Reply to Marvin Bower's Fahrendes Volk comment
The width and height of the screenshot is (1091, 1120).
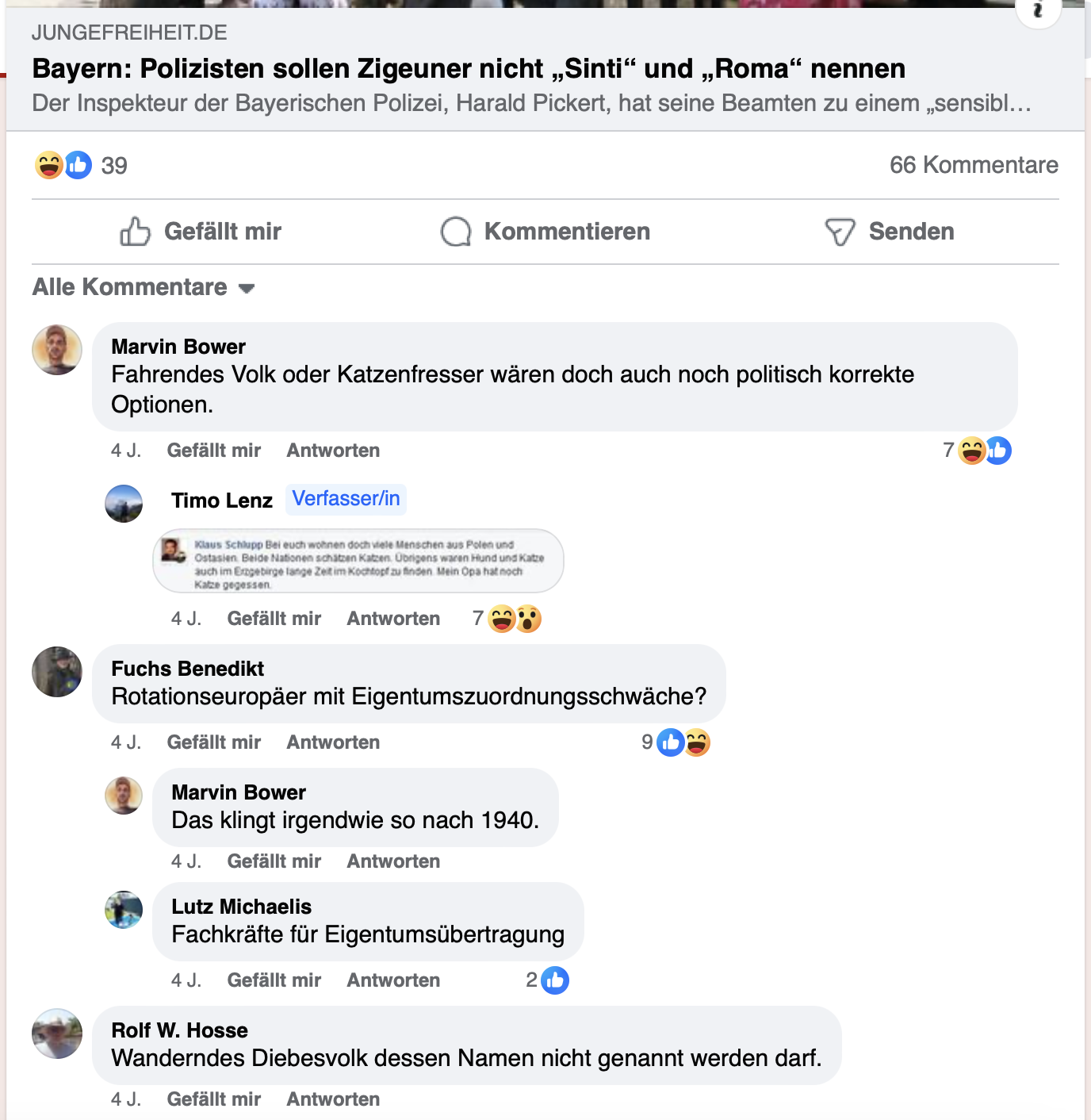click(x=333, y=451)
